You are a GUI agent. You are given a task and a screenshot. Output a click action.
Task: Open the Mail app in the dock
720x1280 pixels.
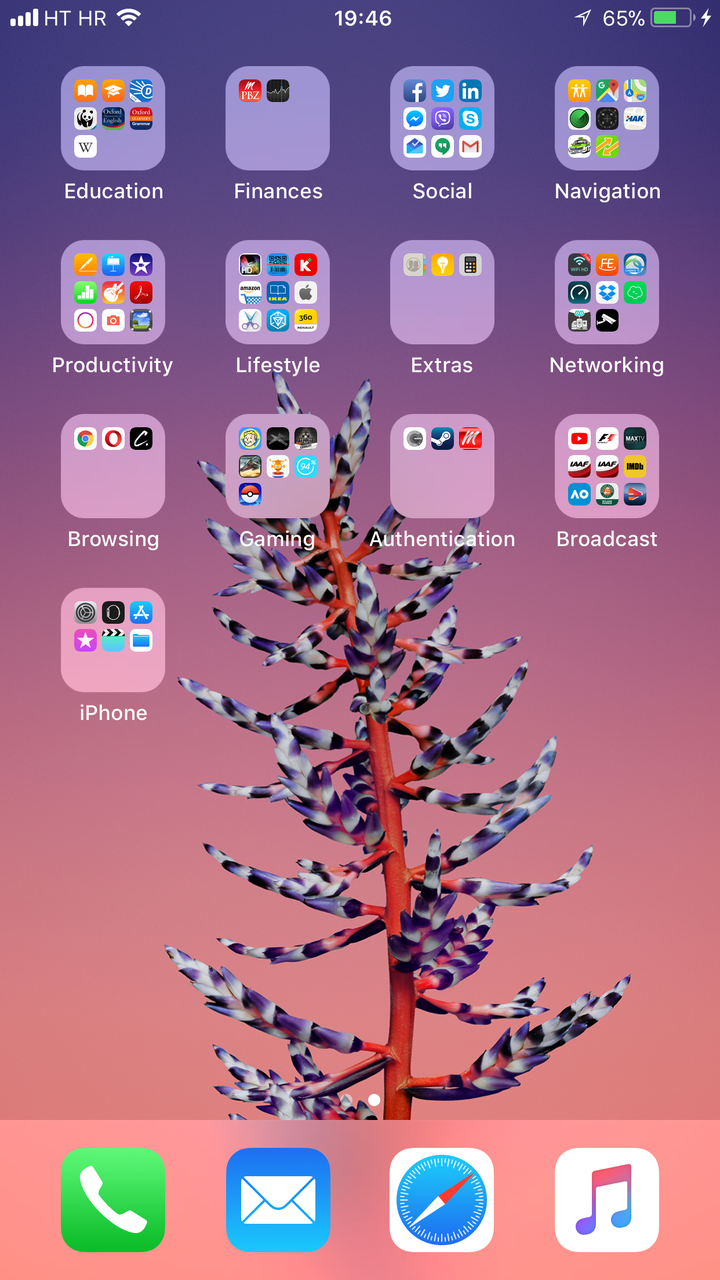(277, 1199)
